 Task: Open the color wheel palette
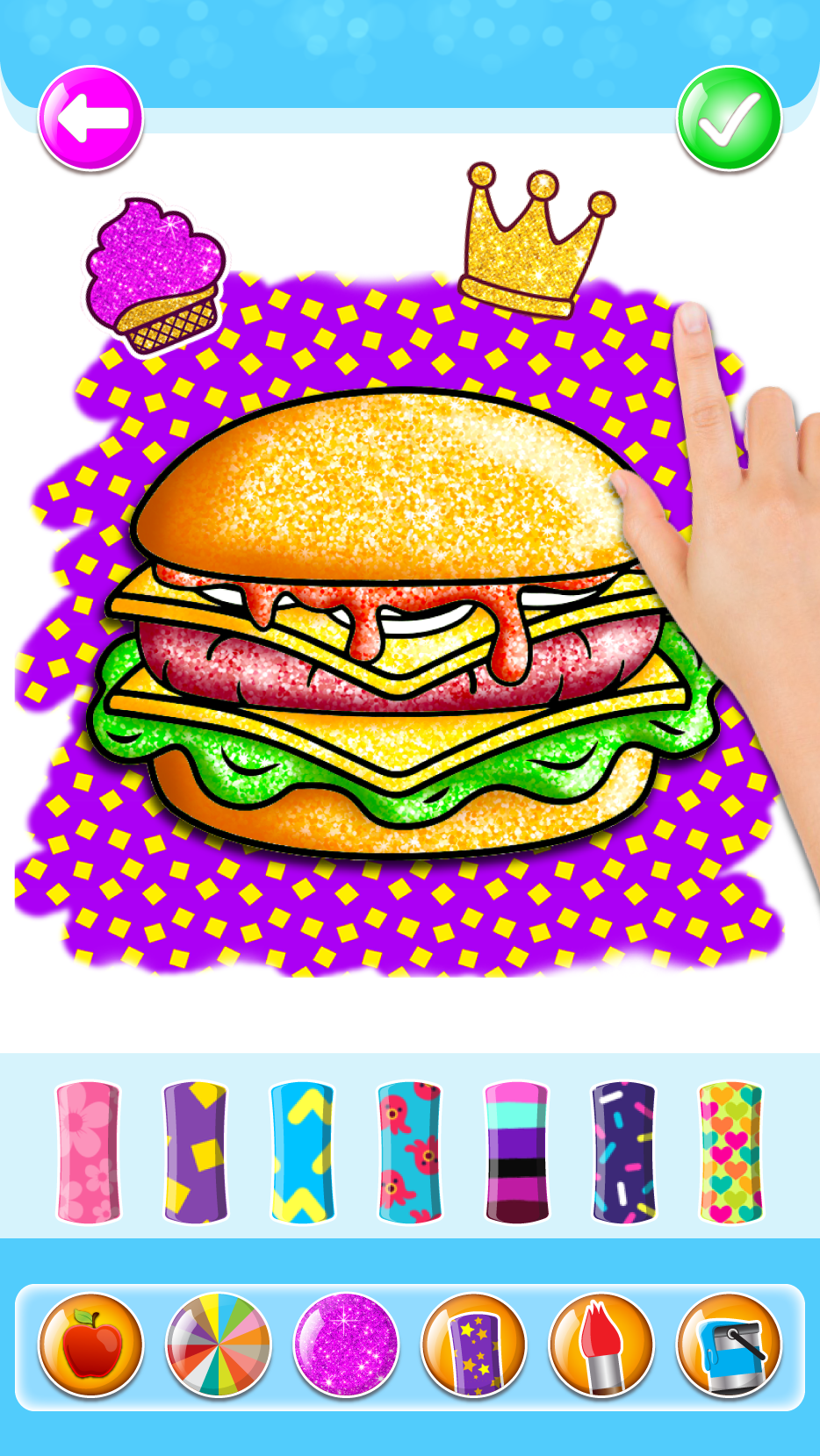pos(219,1345)
